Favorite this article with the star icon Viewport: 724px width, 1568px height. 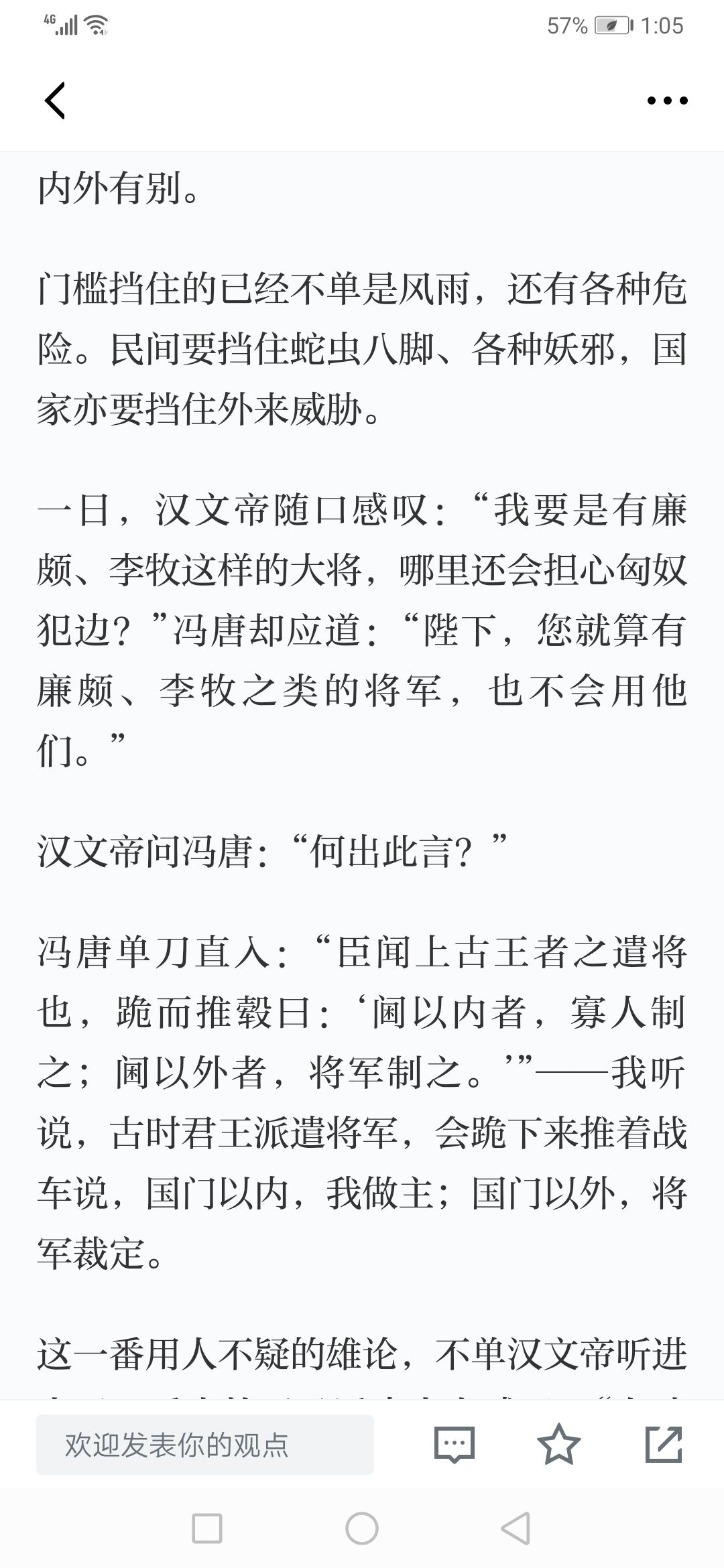559,1444
